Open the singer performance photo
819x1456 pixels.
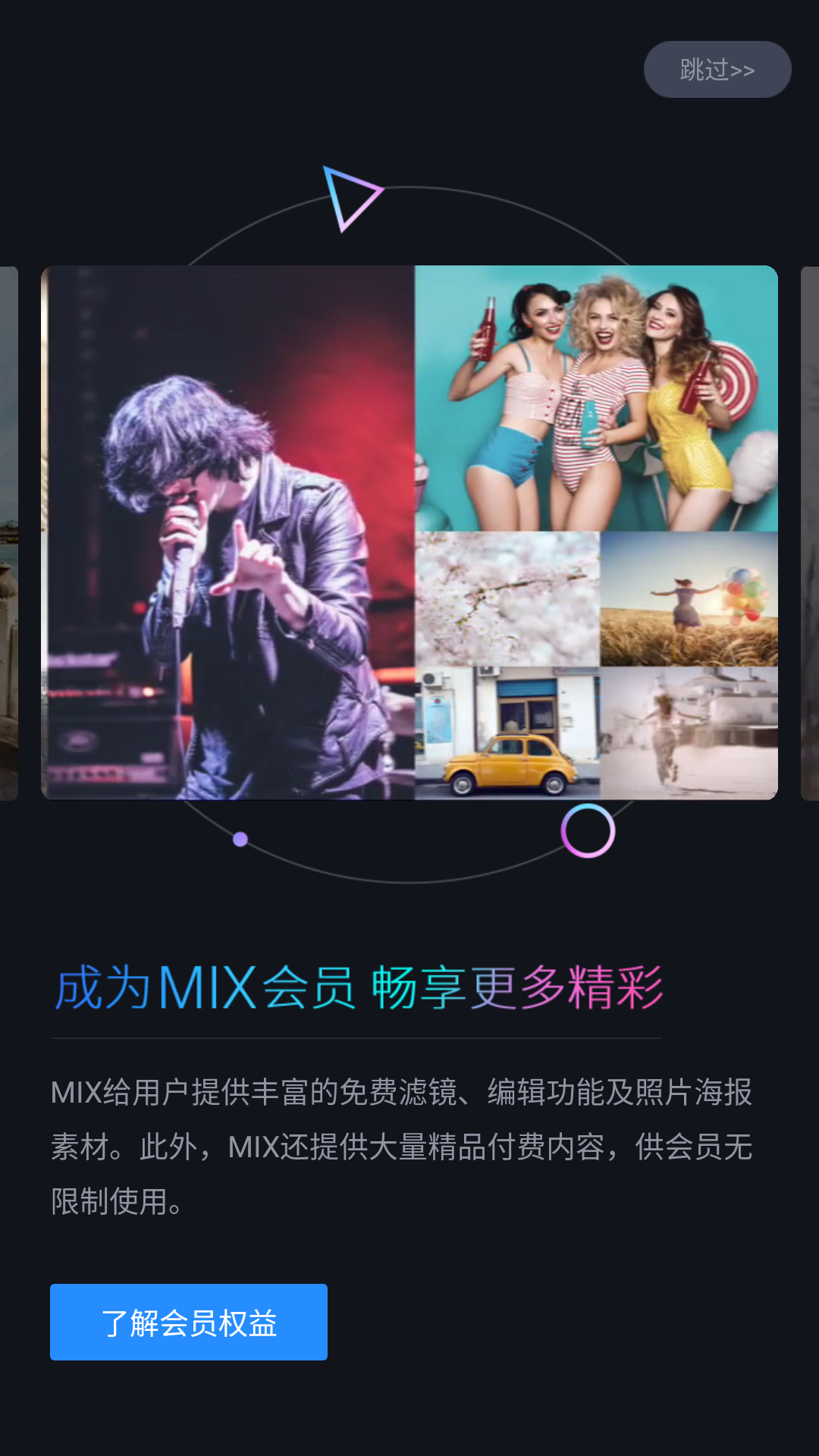227,531
